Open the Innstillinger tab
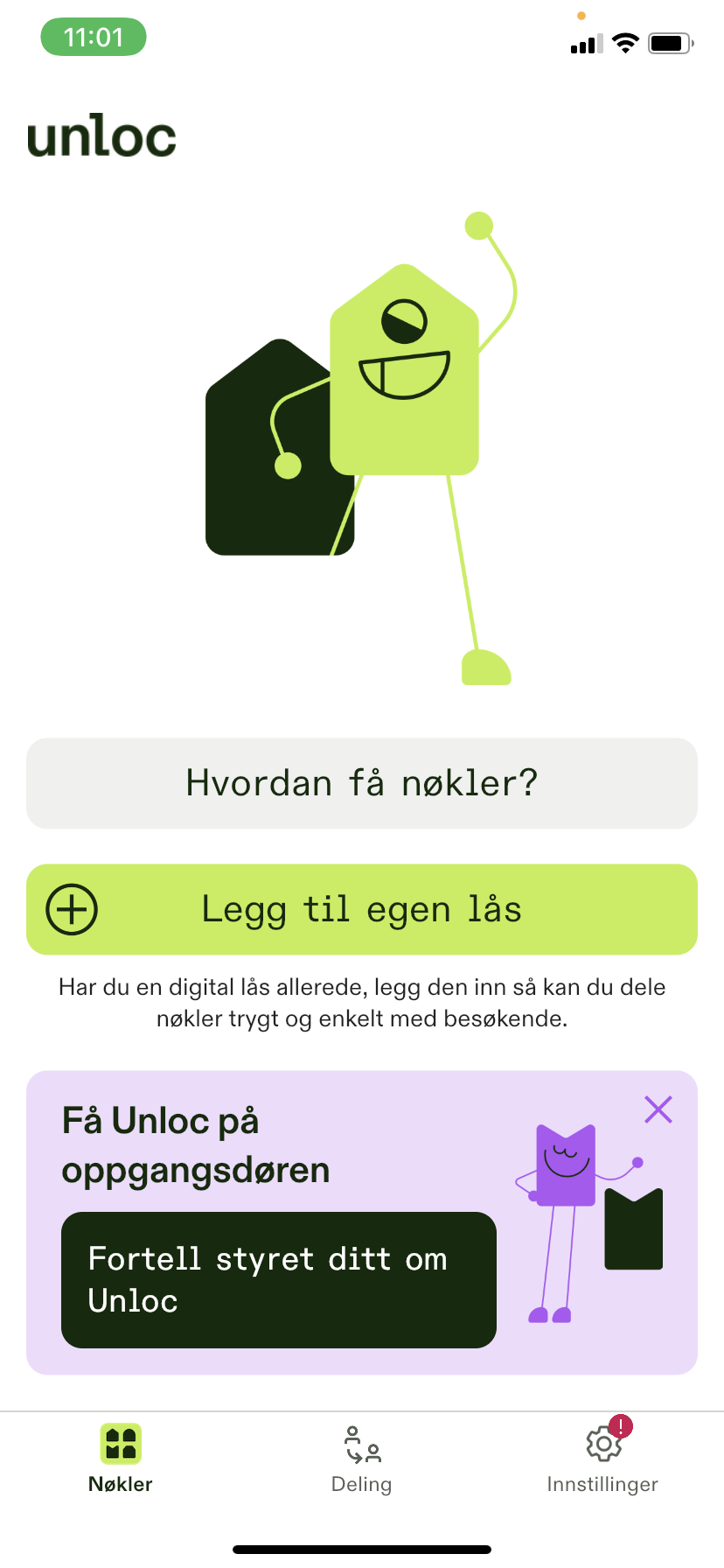 602,1458
